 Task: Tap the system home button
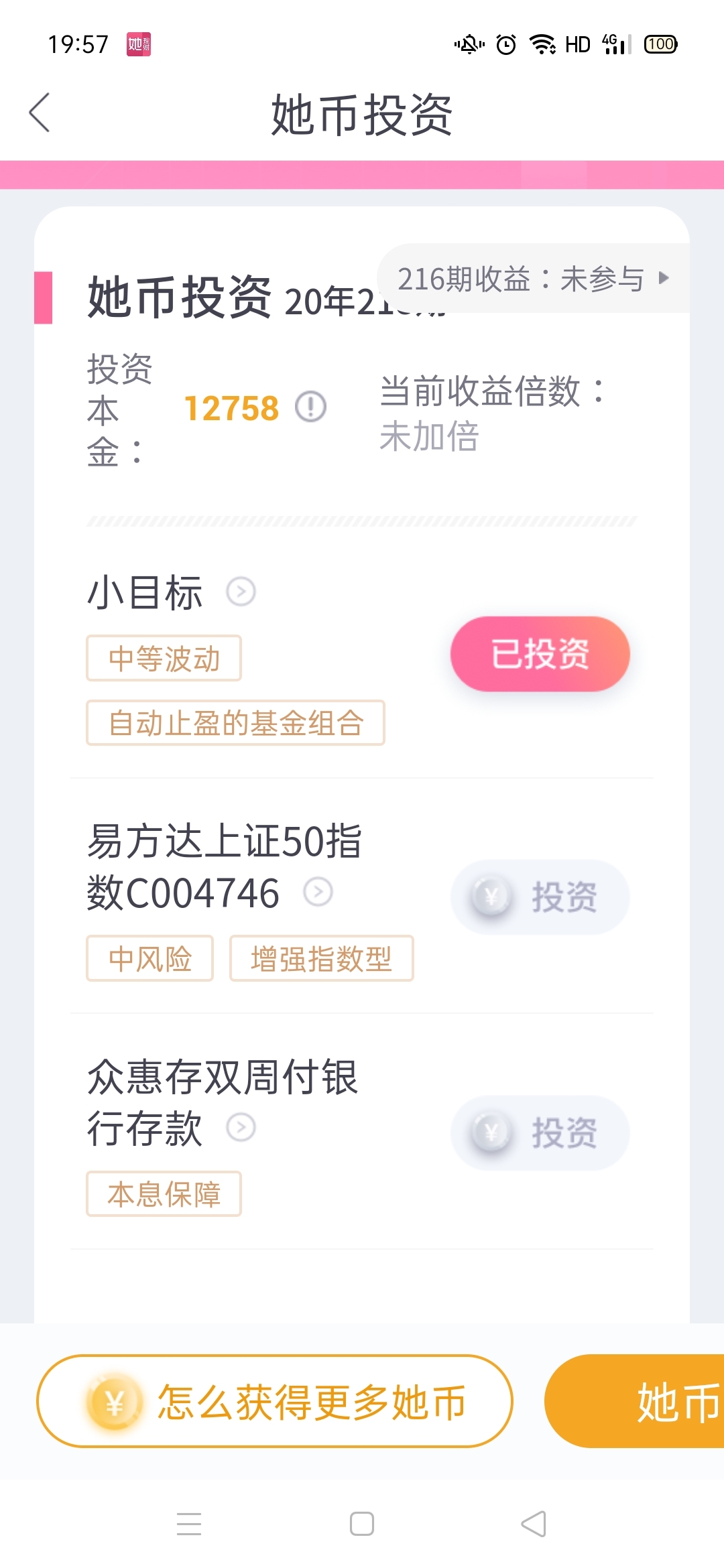(x=362, y=1524)
